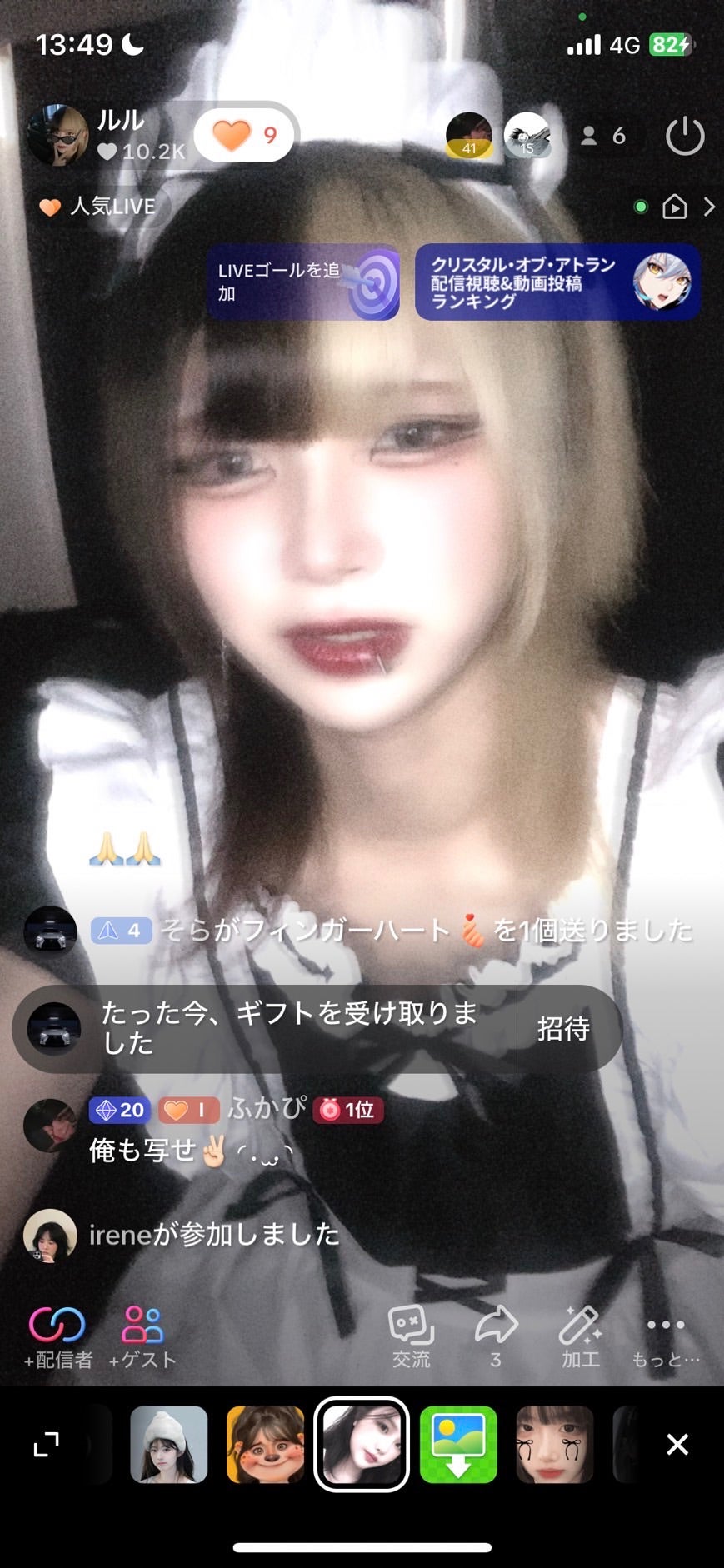Open the streamer profile ルル
The height and width of the screenshot is (1568, 724).
coord(58,135)
